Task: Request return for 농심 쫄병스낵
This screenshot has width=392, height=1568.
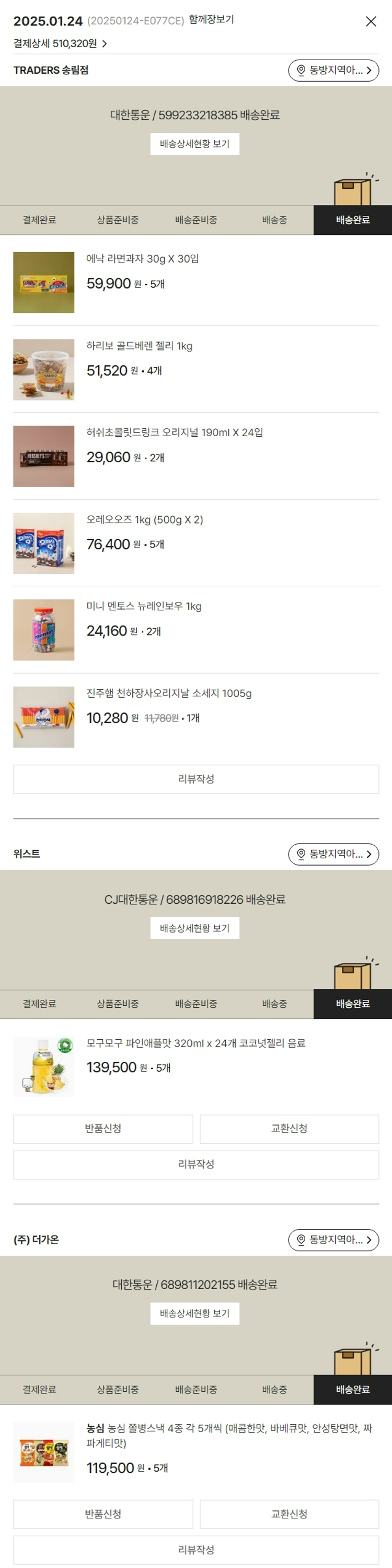Action: [x=103, y=1514]
